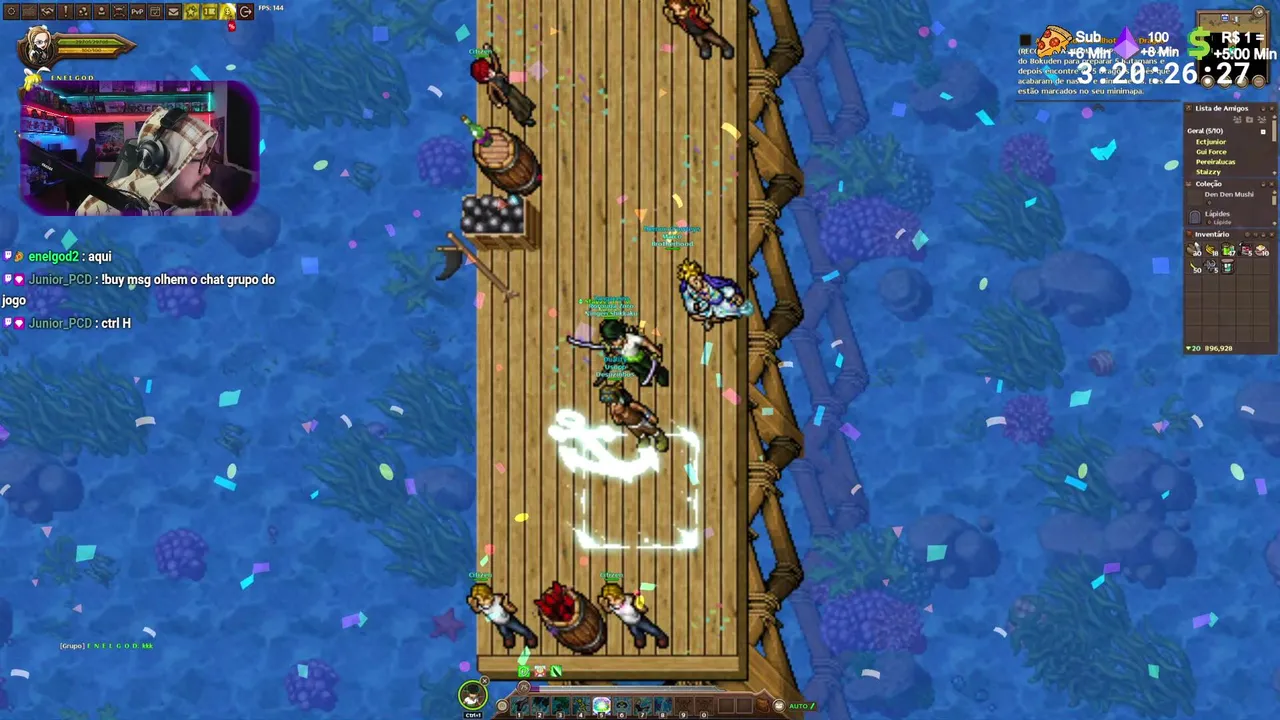The height and width of the screenshot is (720, 1280).
Task: Toggle the AUTO attack button
Action: (x=802, y=706)
